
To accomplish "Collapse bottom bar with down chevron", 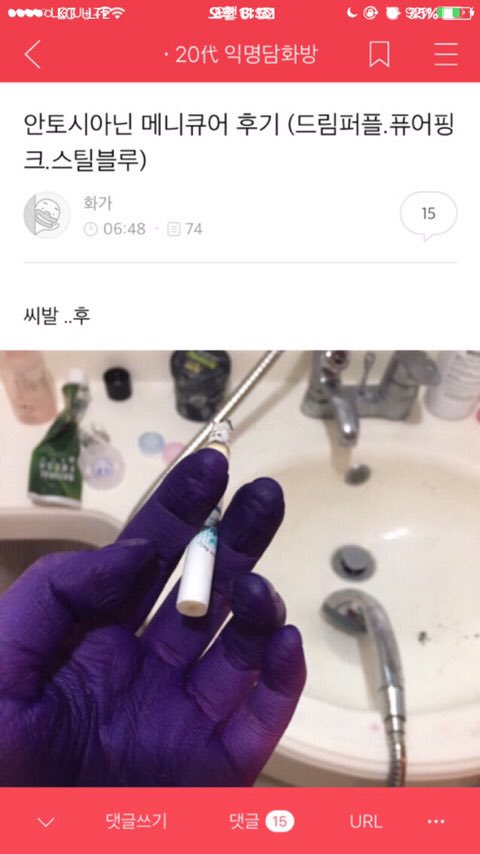I will click(45, 822).
